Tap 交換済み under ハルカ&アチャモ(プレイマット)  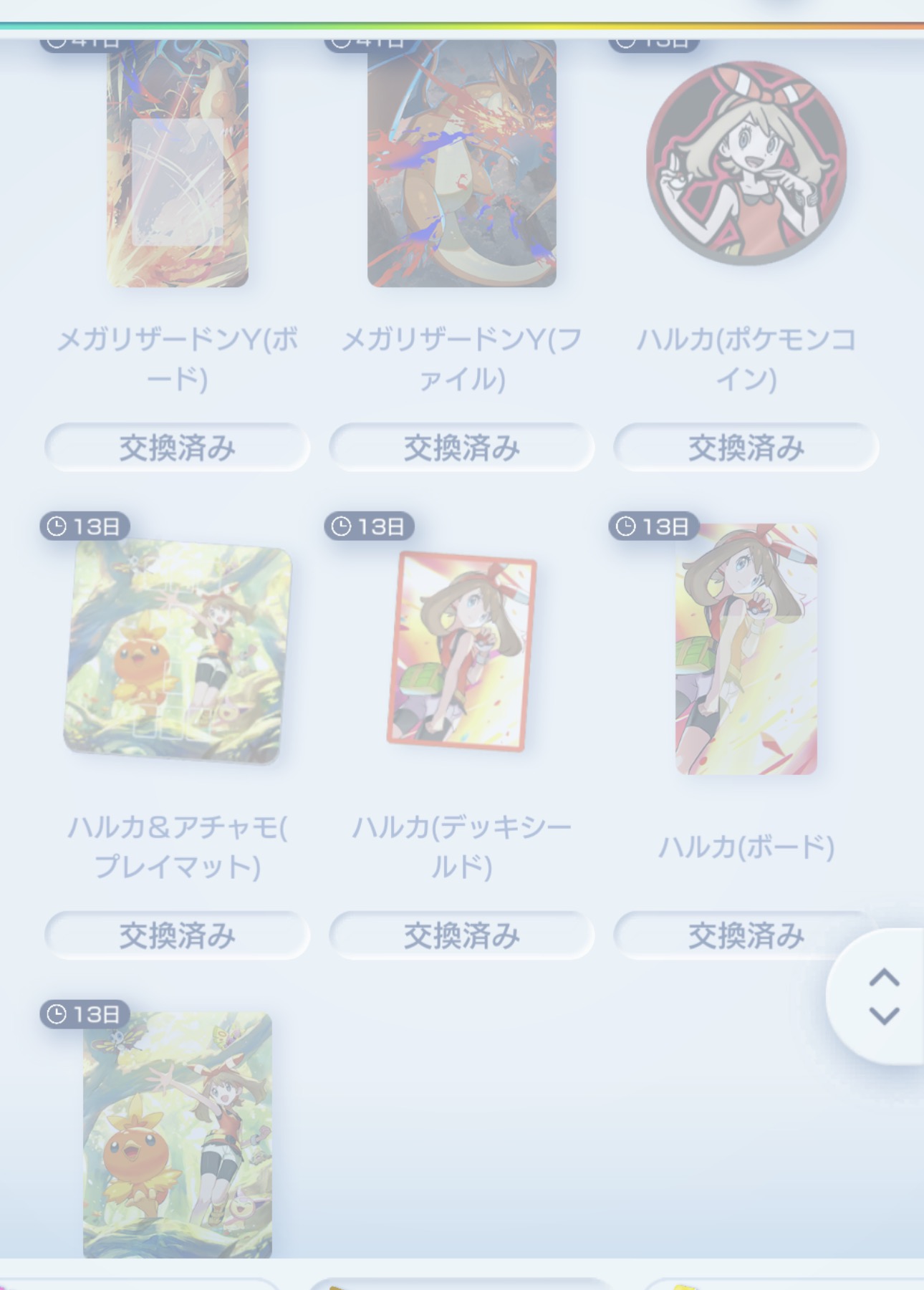click(178, 935)
